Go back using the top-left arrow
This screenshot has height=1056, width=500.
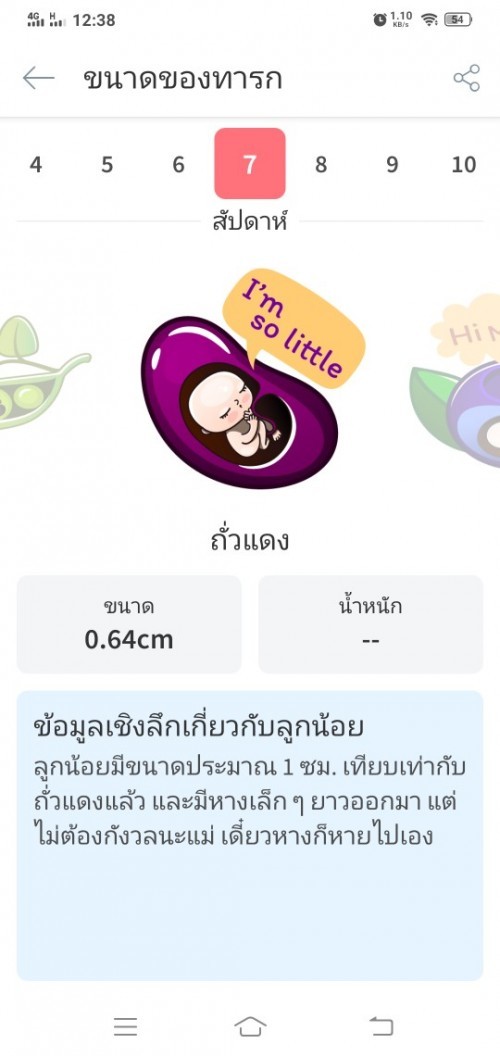[x=38, y=78]
